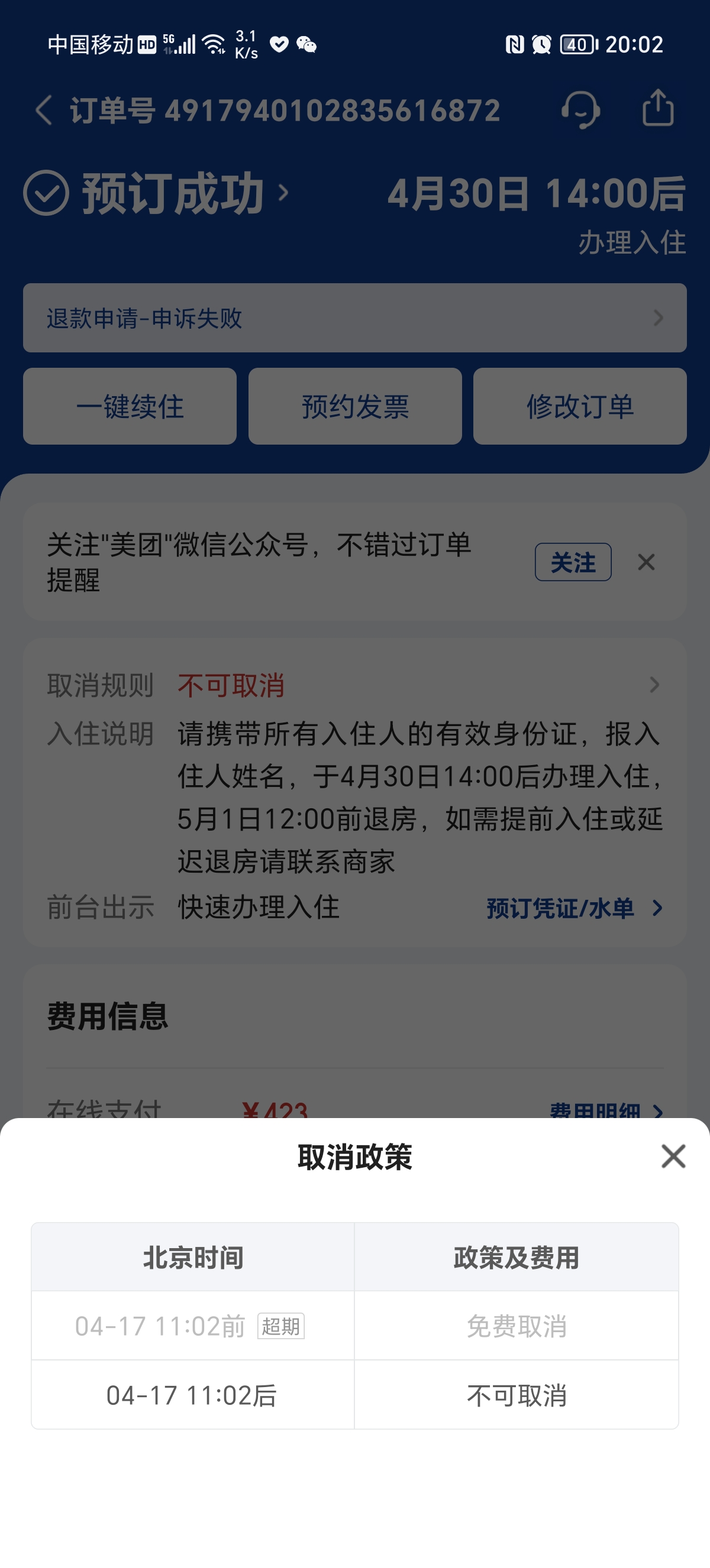Viewport: 710px width, 1568px height.
Task: Open 预订凭证/水单 link
Action: (574, 908)
